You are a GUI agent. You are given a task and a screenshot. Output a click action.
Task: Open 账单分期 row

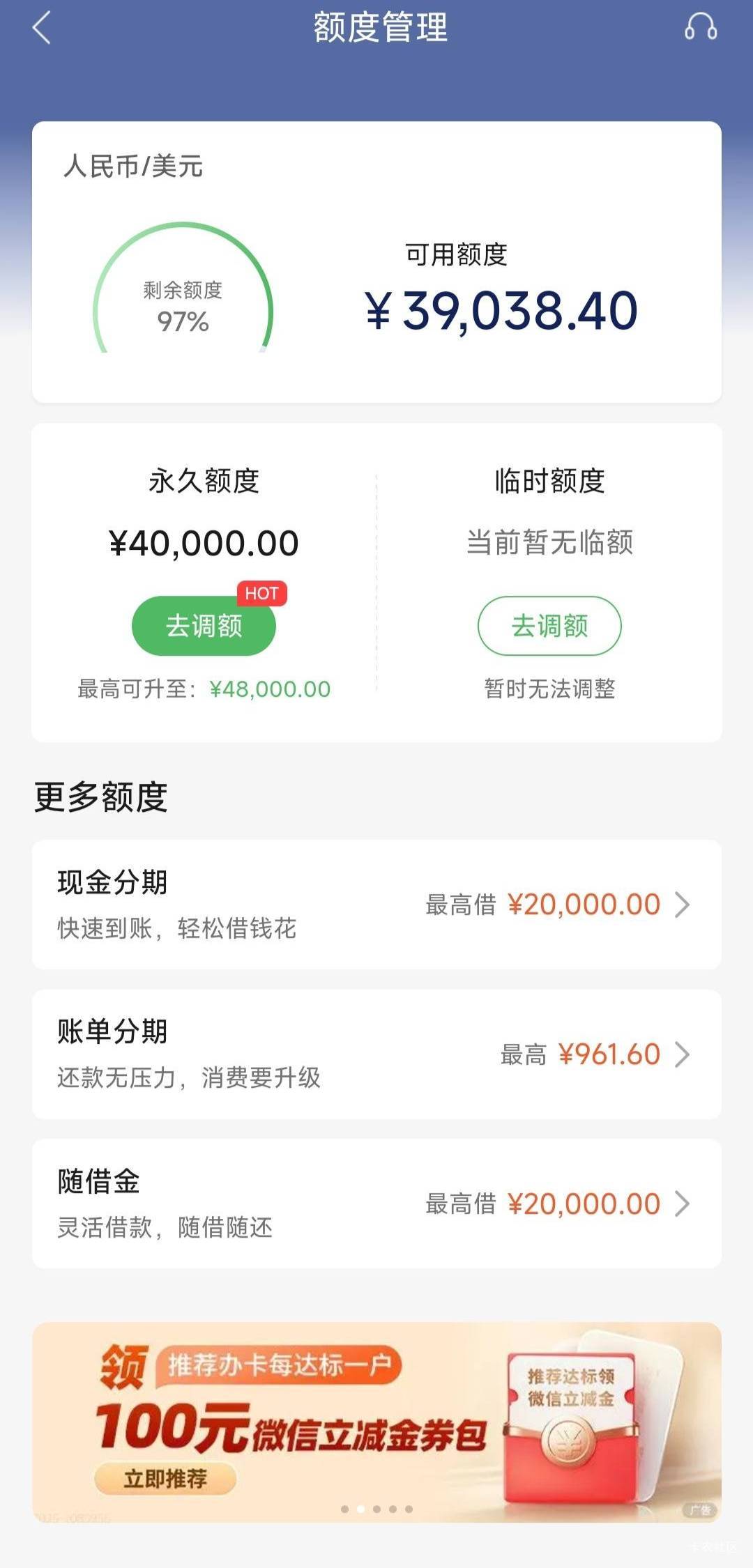pos(376,1054)
